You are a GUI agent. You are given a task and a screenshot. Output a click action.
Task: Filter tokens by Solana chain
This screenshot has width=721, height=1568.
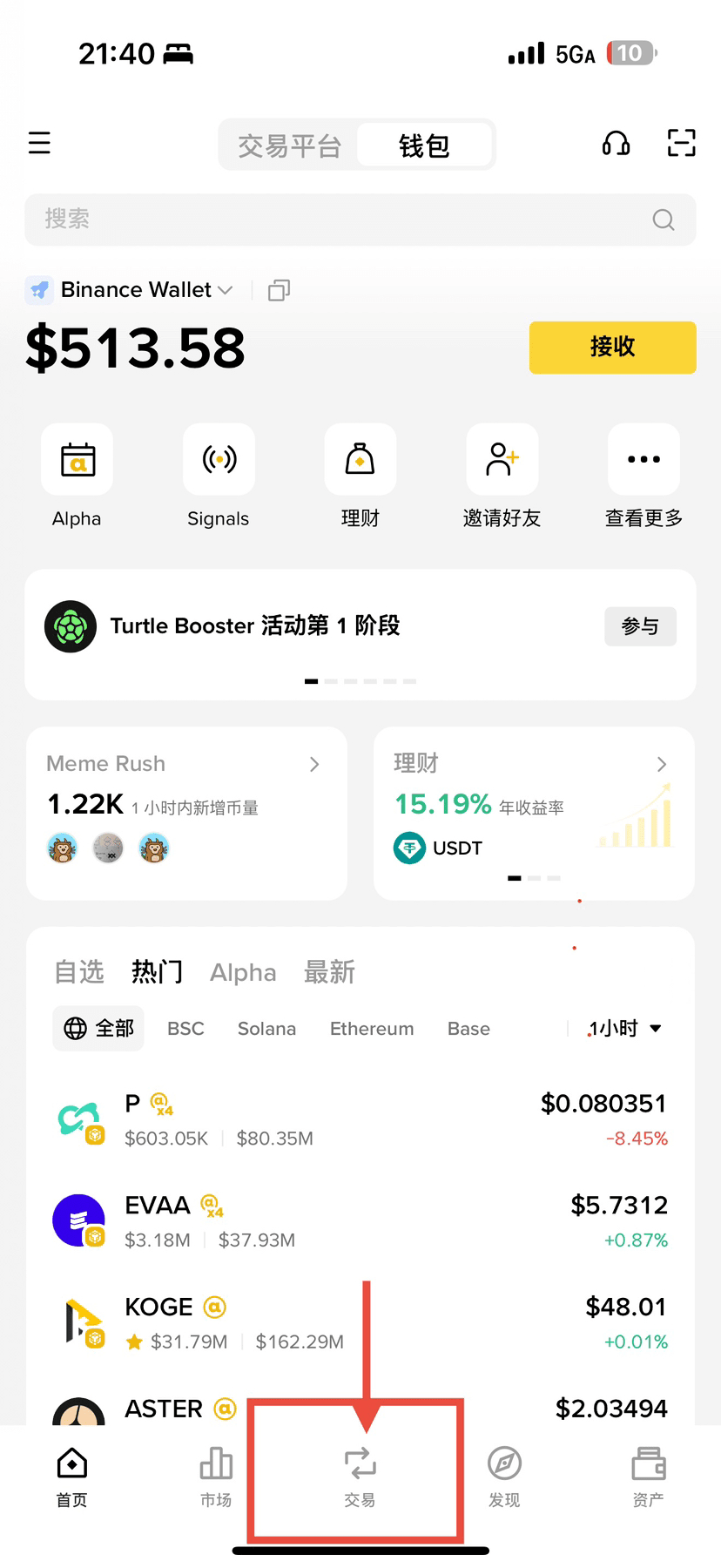[x=266, y=1029]
